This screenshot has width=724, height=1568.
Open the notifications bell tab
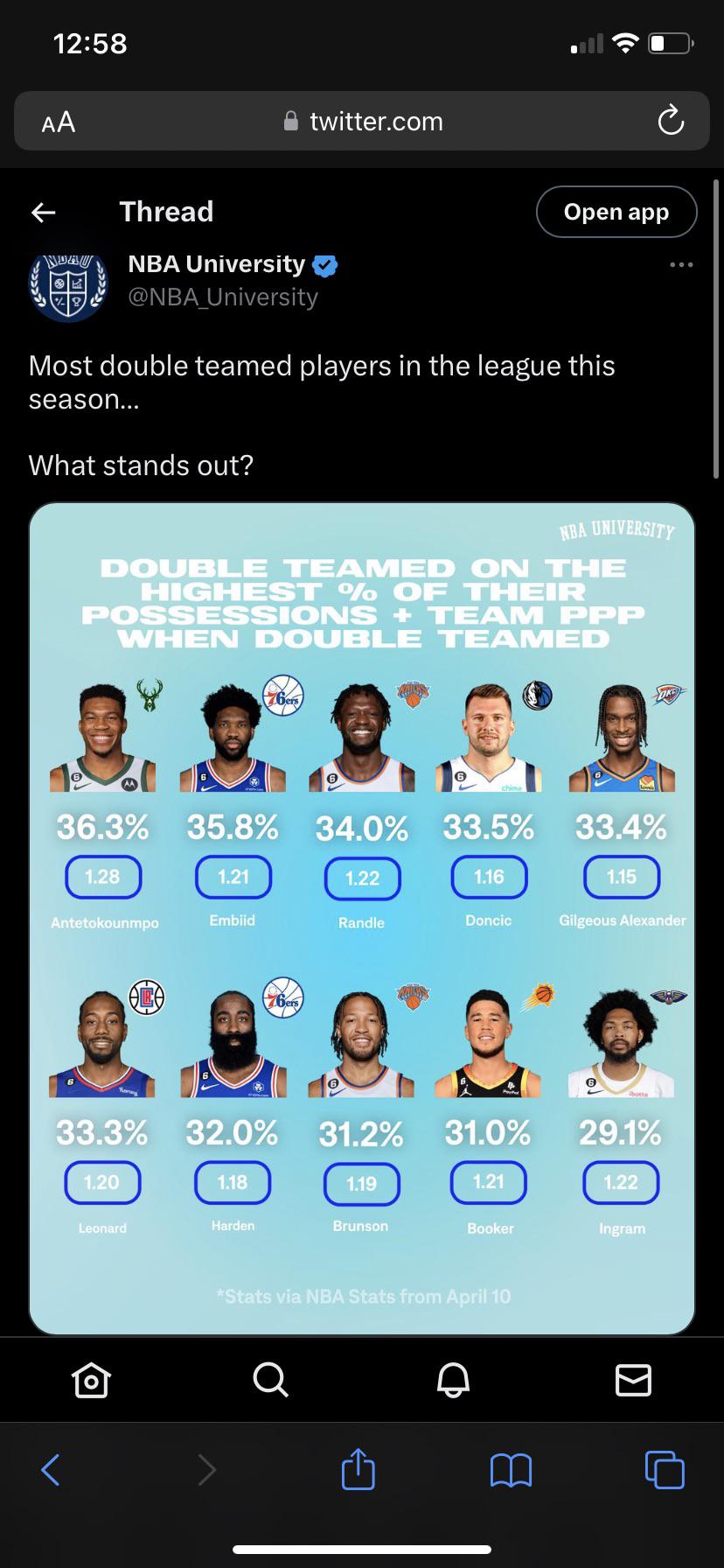click(x=453, y=1381)
